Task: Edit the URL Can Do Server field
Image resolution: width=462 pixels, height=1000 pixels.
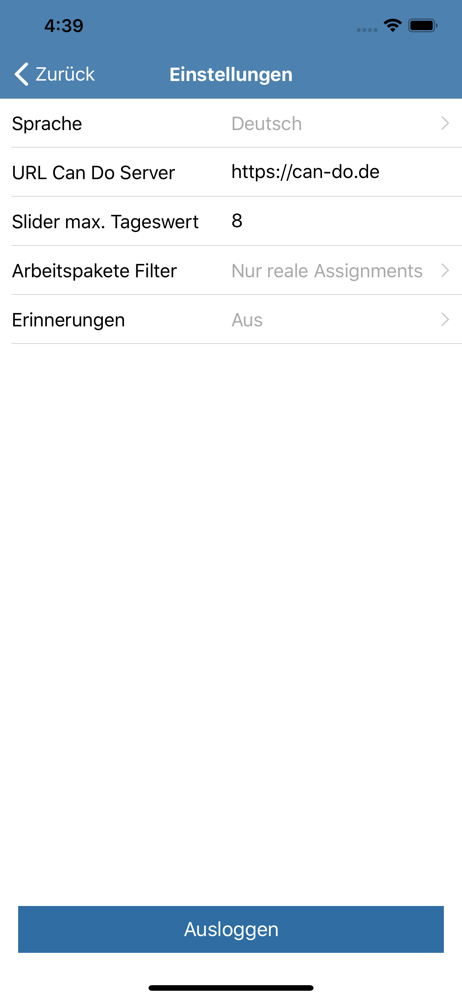Action: [x=345, y=172]
